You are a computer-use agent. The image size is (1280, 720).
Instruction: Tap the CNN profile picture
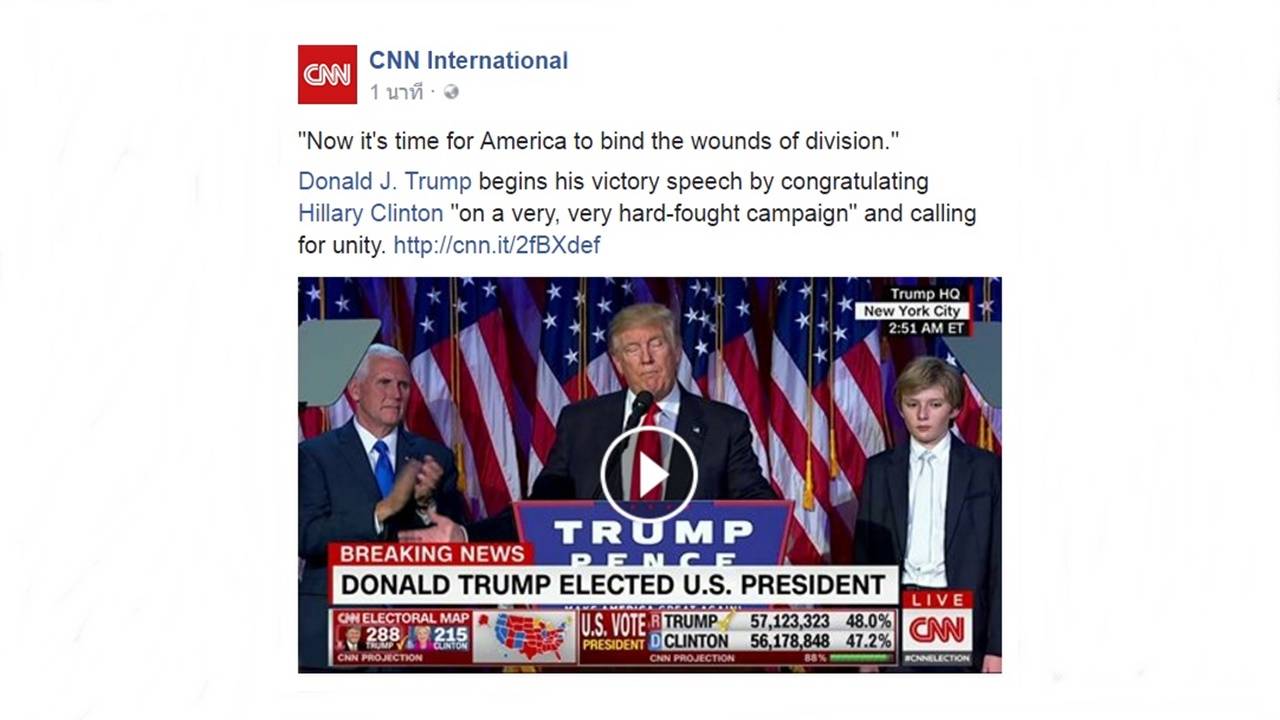tap(327, 74)
